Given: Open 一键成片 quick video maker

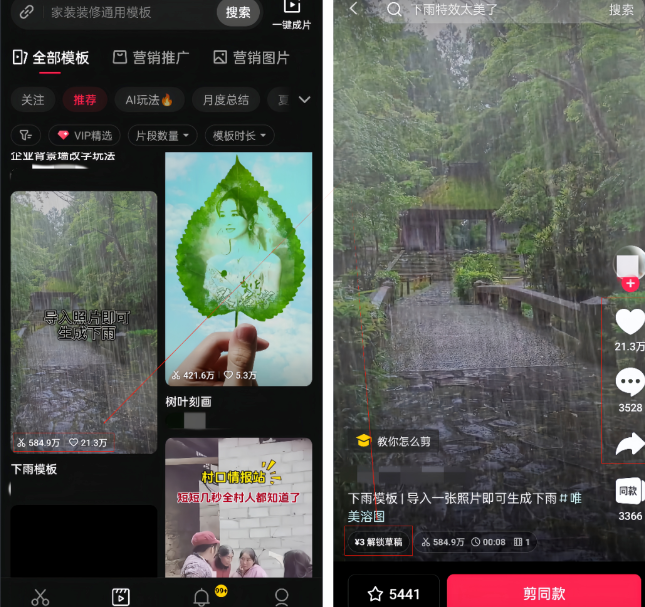Looking at the screenshot, I should pyautogui.click(x=291, y=14).
